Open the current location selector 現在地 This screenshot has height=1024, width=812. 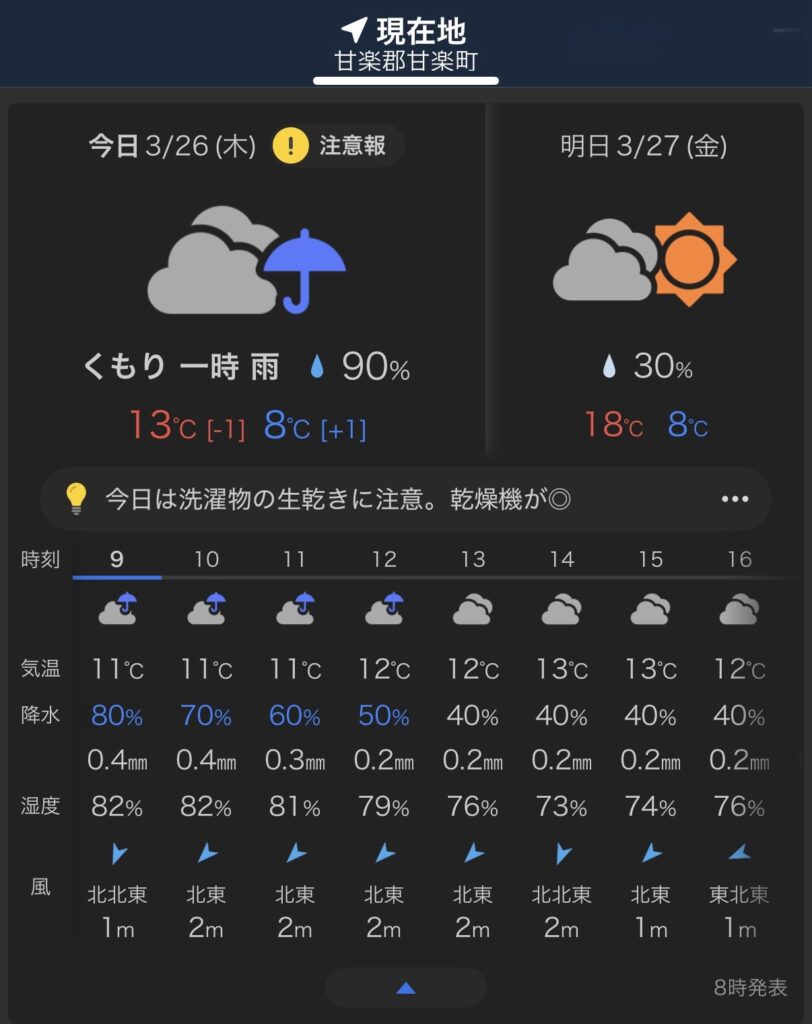[x=405, y=43]
